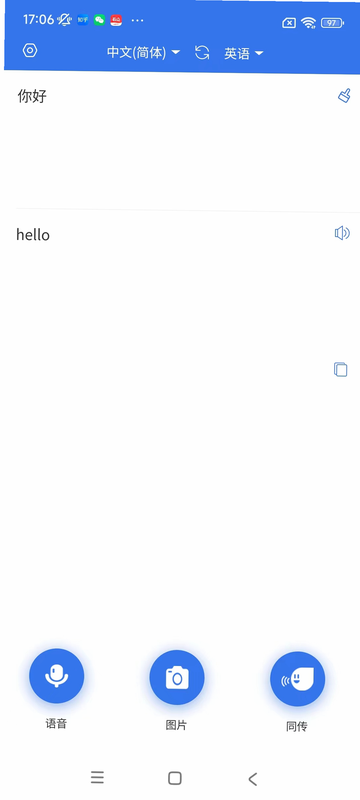
Task: Open image translation with 图片
Action: point(177,678)
